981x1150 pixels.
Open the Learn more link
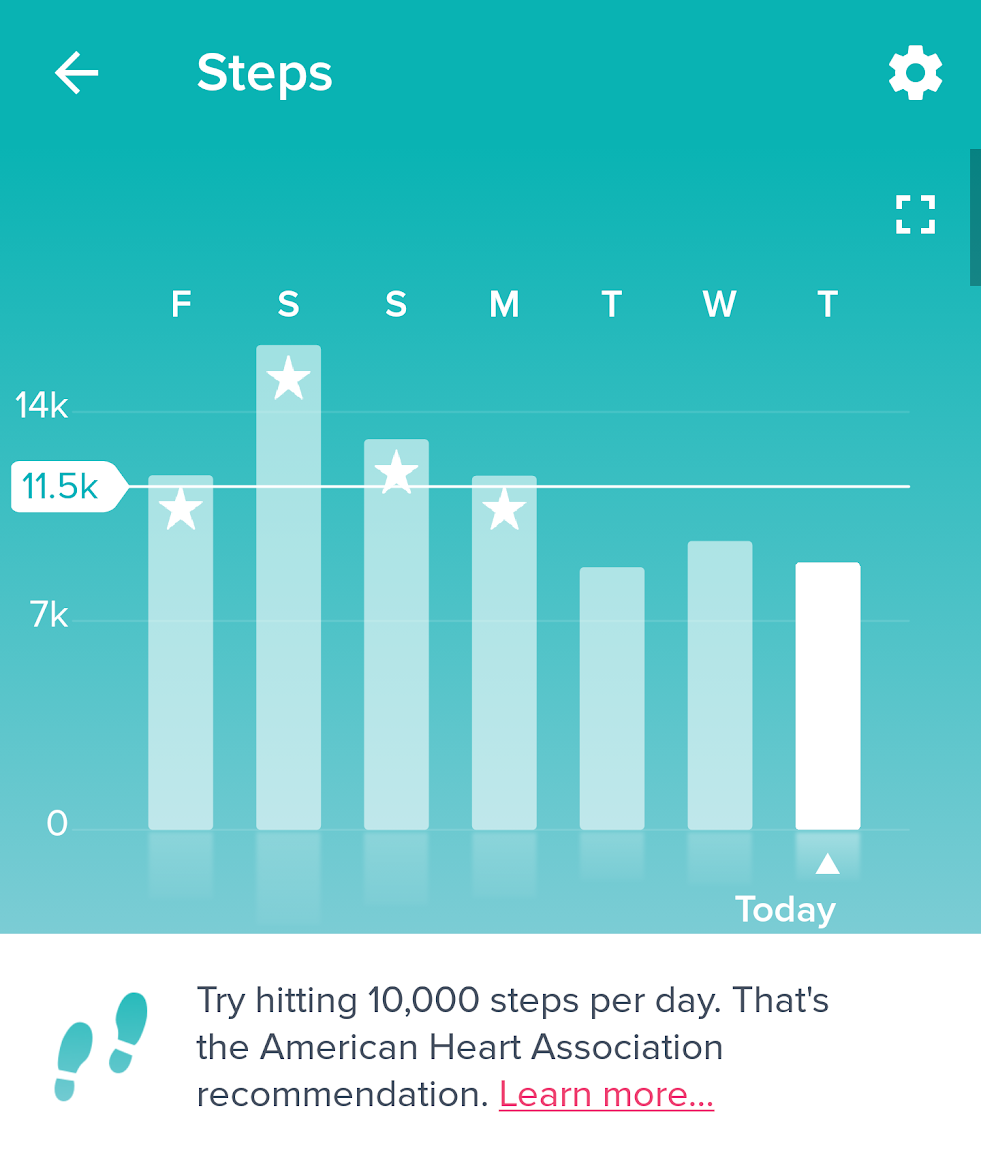(606, 1095)
